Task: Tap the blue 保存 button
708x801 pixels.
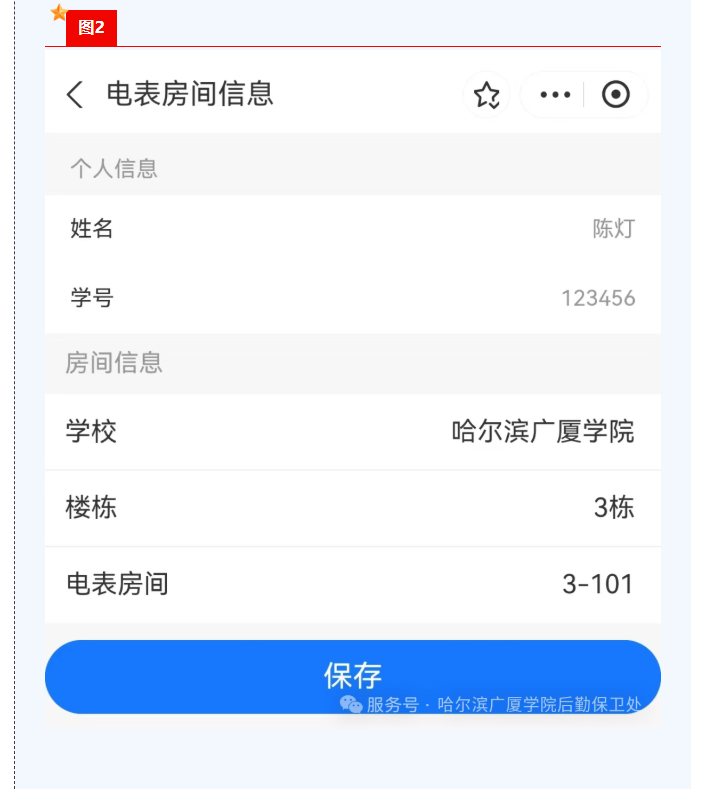Action: [x=352, y=676]
